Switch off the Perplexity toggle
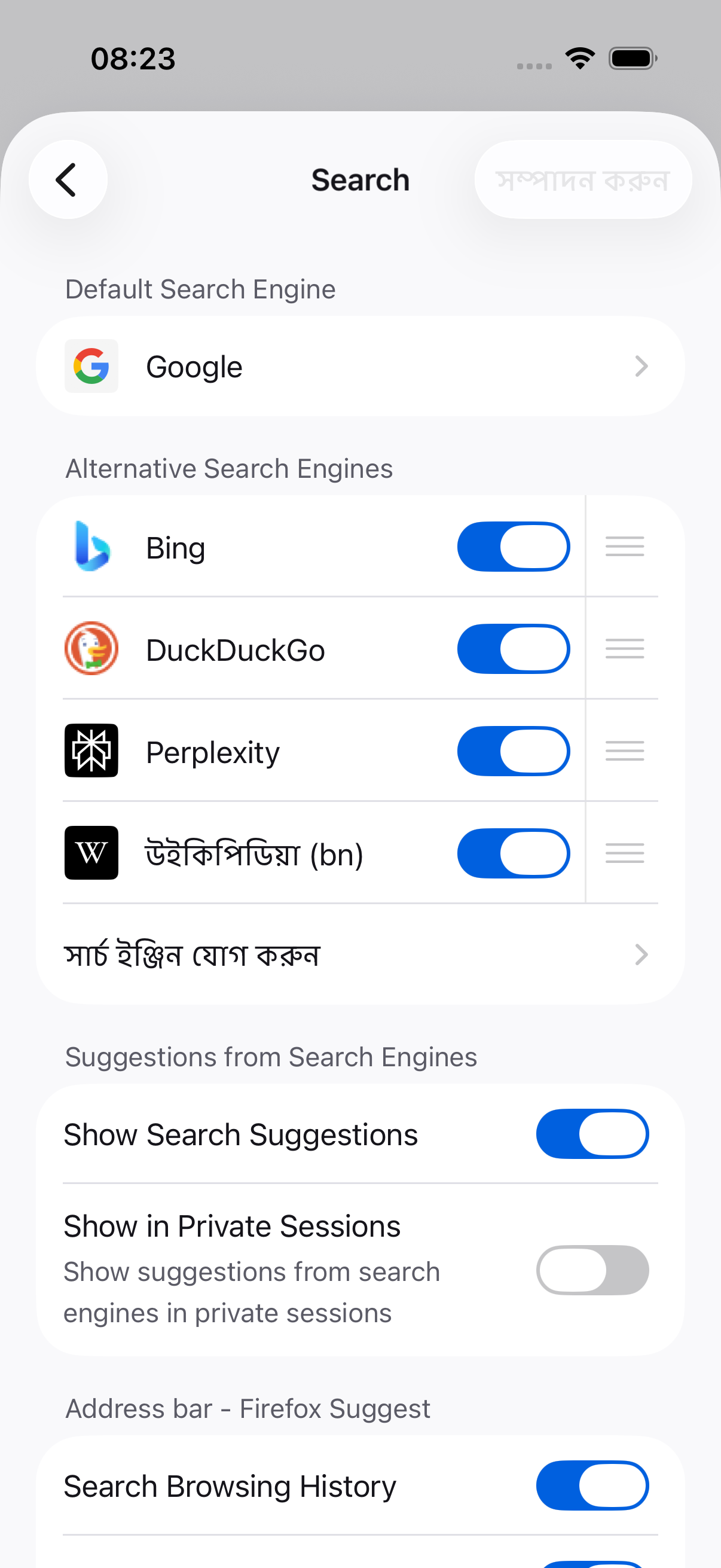This screenshot has height=1568, width=721. (x=513, y=751)
